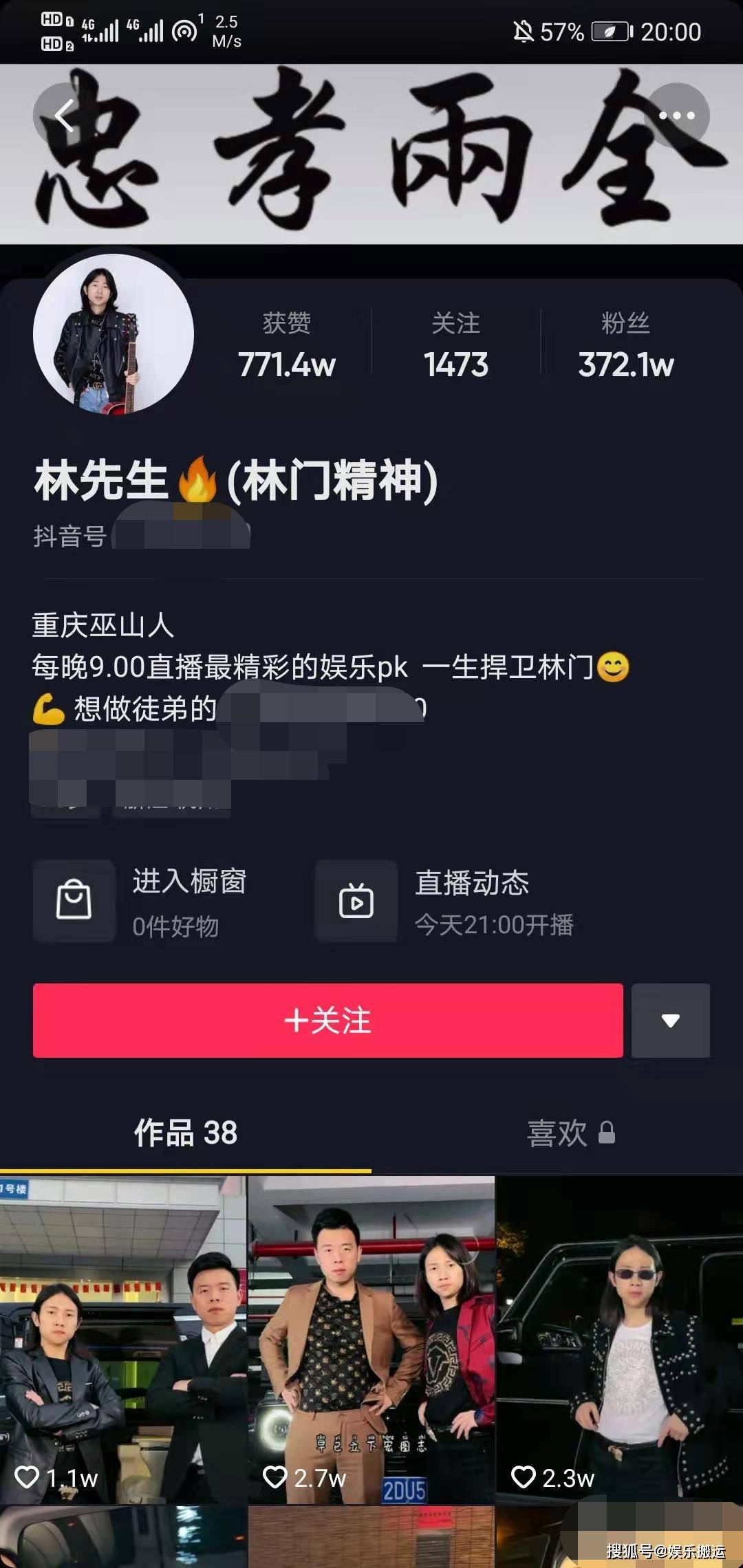Open the profile avatar photo
Screen dimensions: 743x1568
click(x=114, y=334)
